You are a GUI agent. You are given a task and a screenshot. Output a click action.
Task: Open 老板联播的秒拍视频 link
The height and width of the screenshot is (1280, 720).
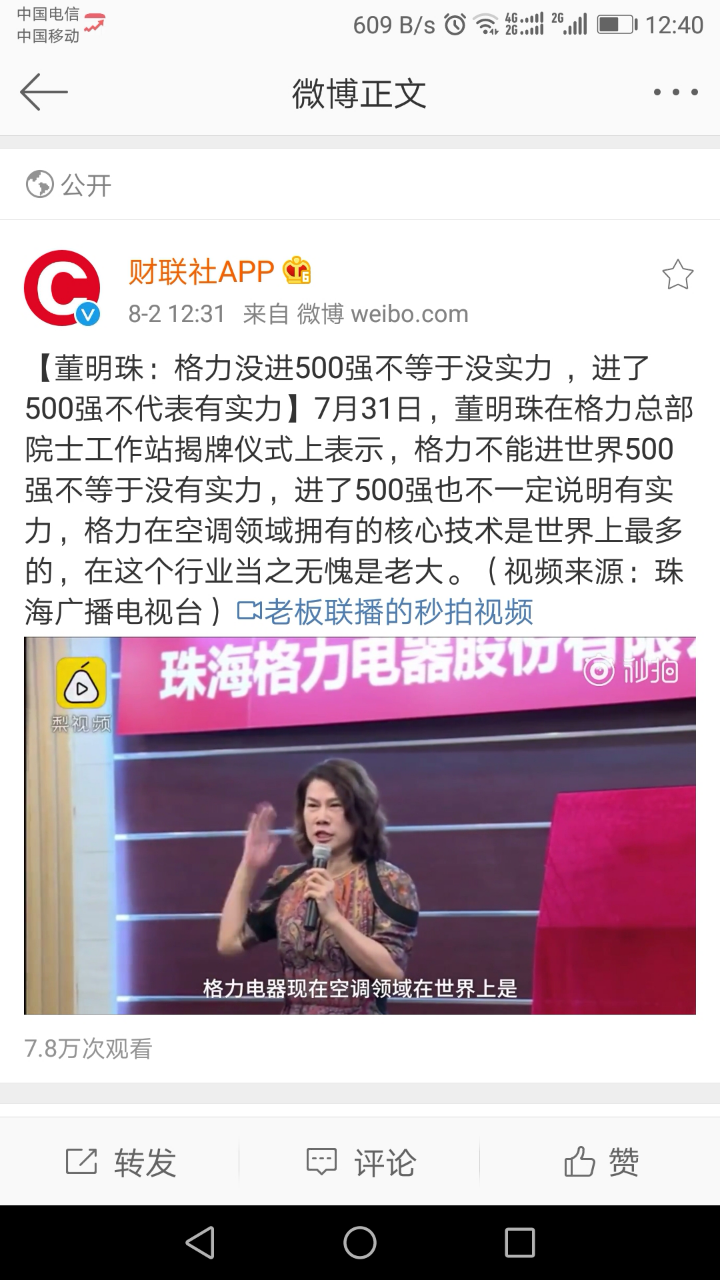[x=385, y=611]
